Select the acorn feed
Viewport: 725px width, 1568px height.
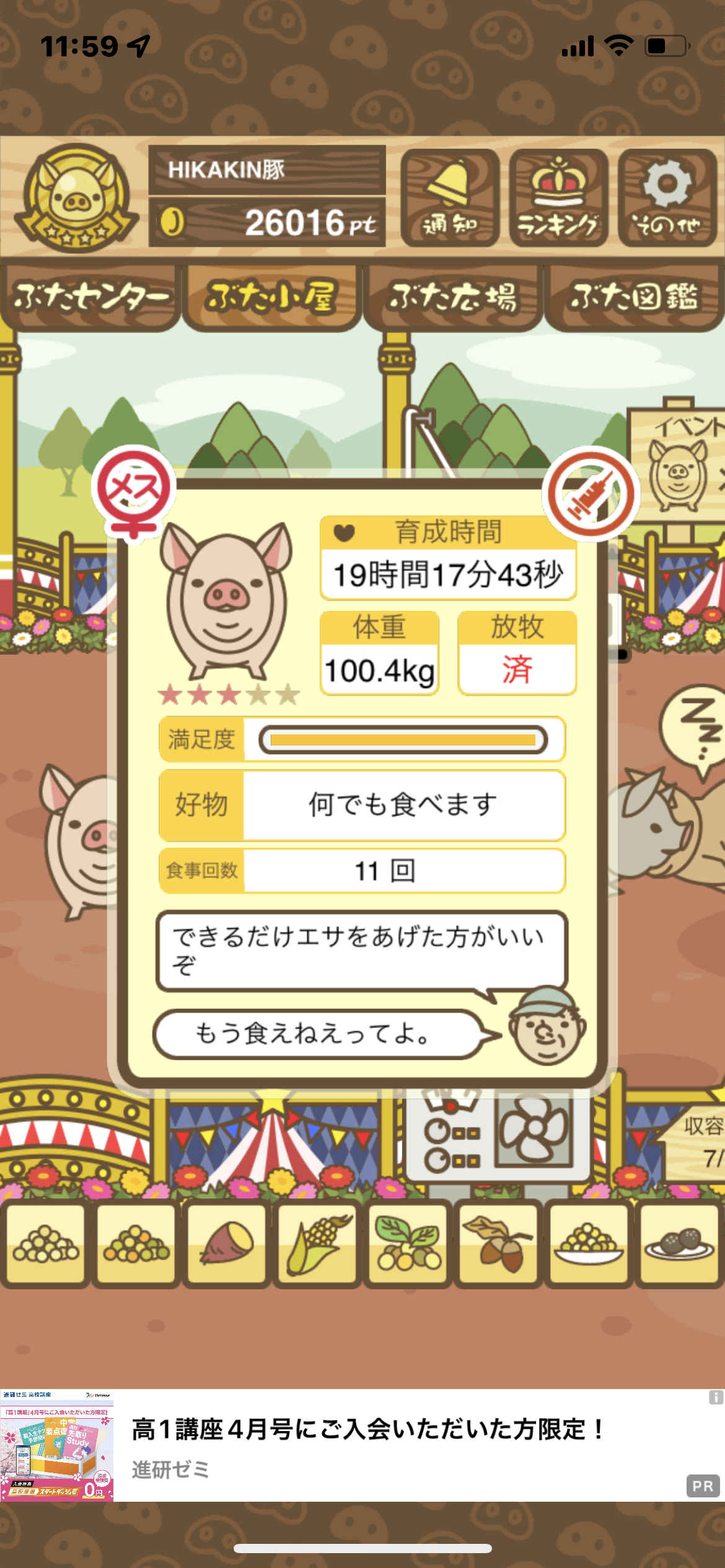(498, 1243)
